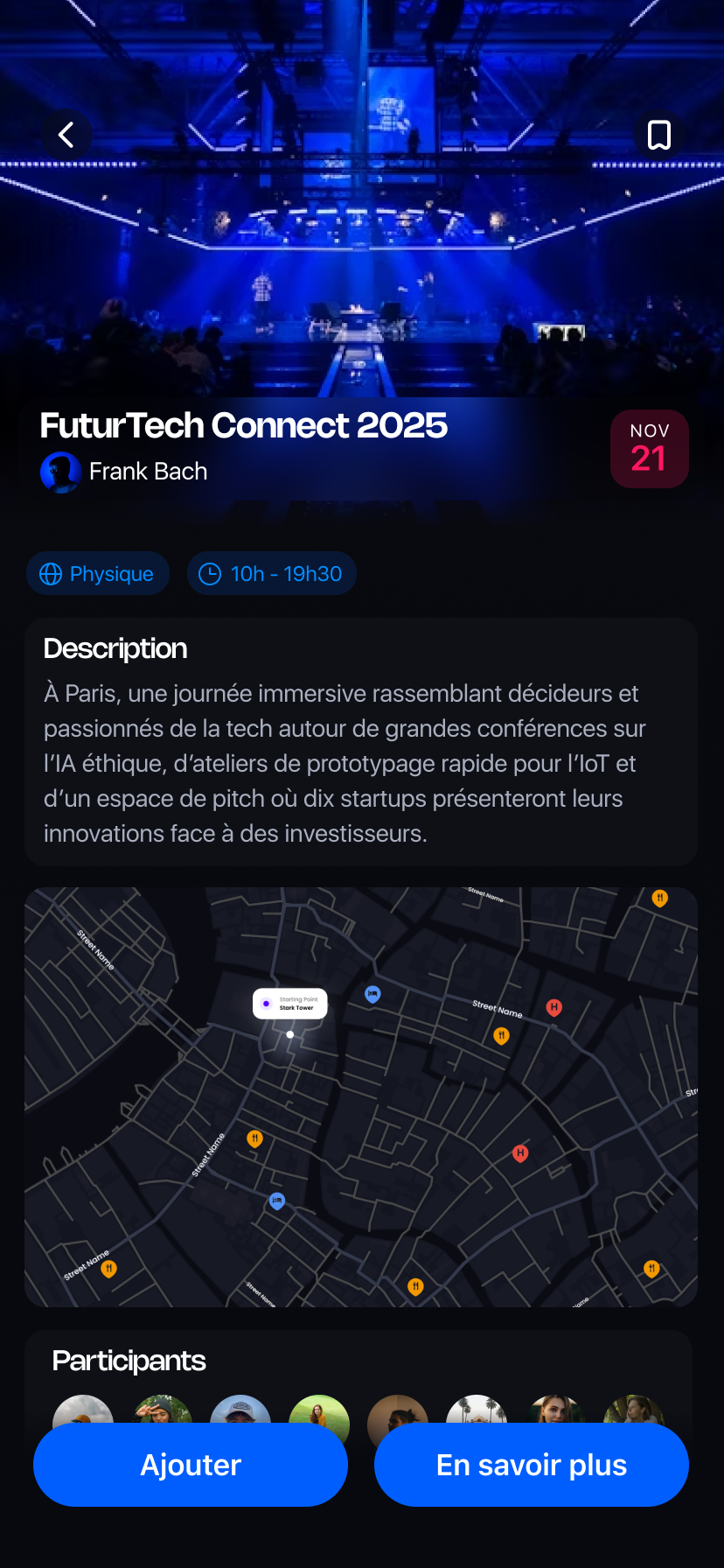Open organizer Frank Bach's profile
Screen dimensions: 724x1568
click(x=124, y=472)
